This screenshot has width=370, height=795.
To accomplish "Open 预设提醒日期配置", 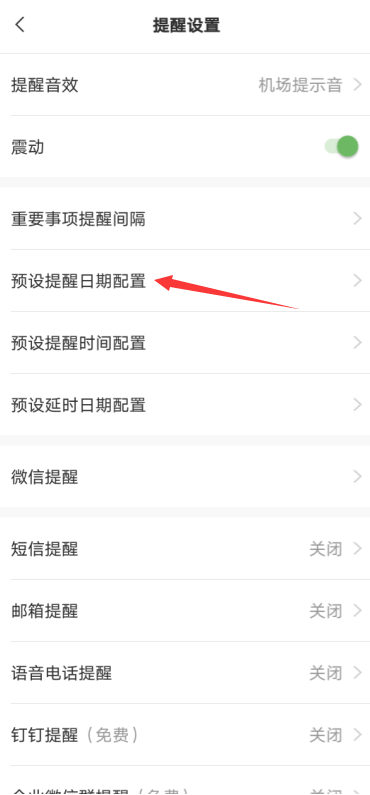I will (185, 280).
